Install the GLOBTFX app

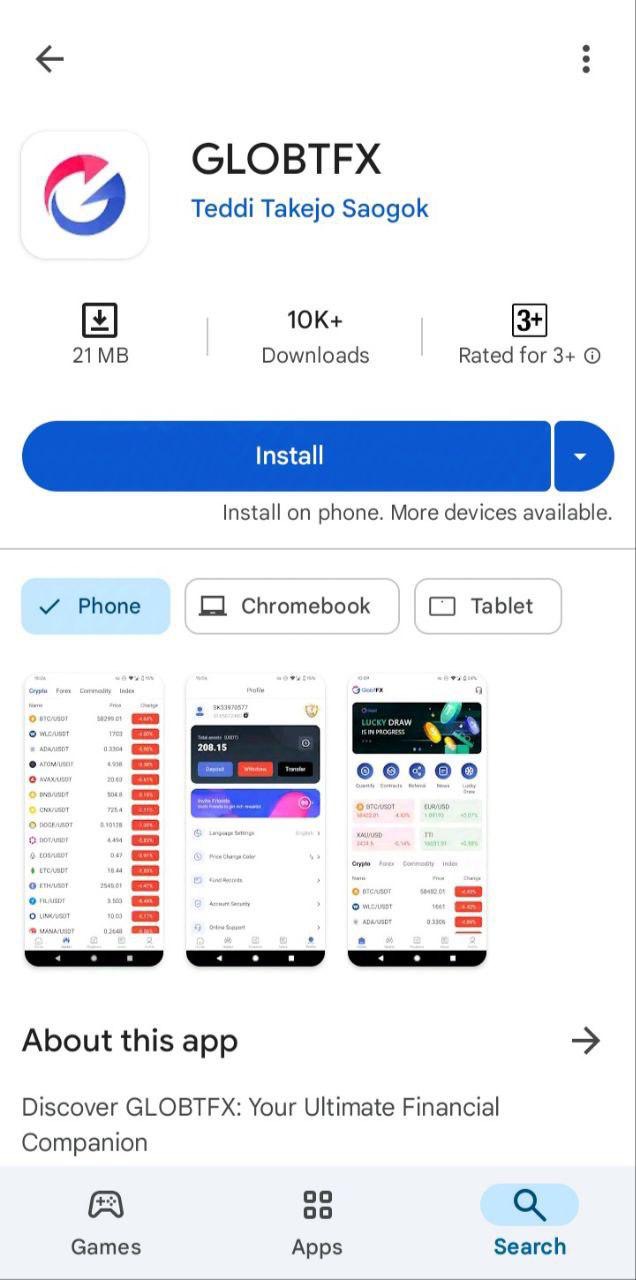288,456
